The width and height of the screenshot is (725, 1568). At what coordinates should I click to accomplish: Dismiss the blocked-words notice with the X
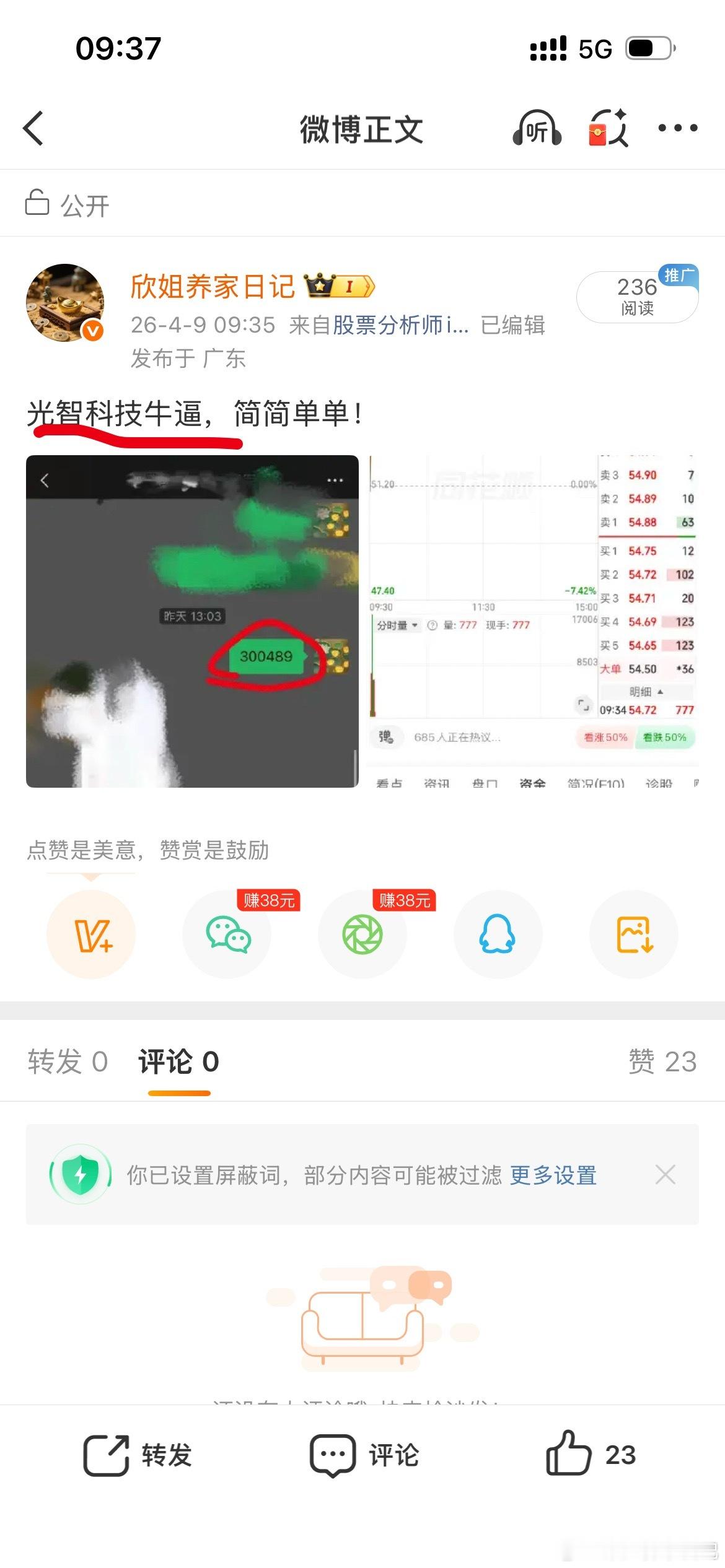[x=666, y=1174]
